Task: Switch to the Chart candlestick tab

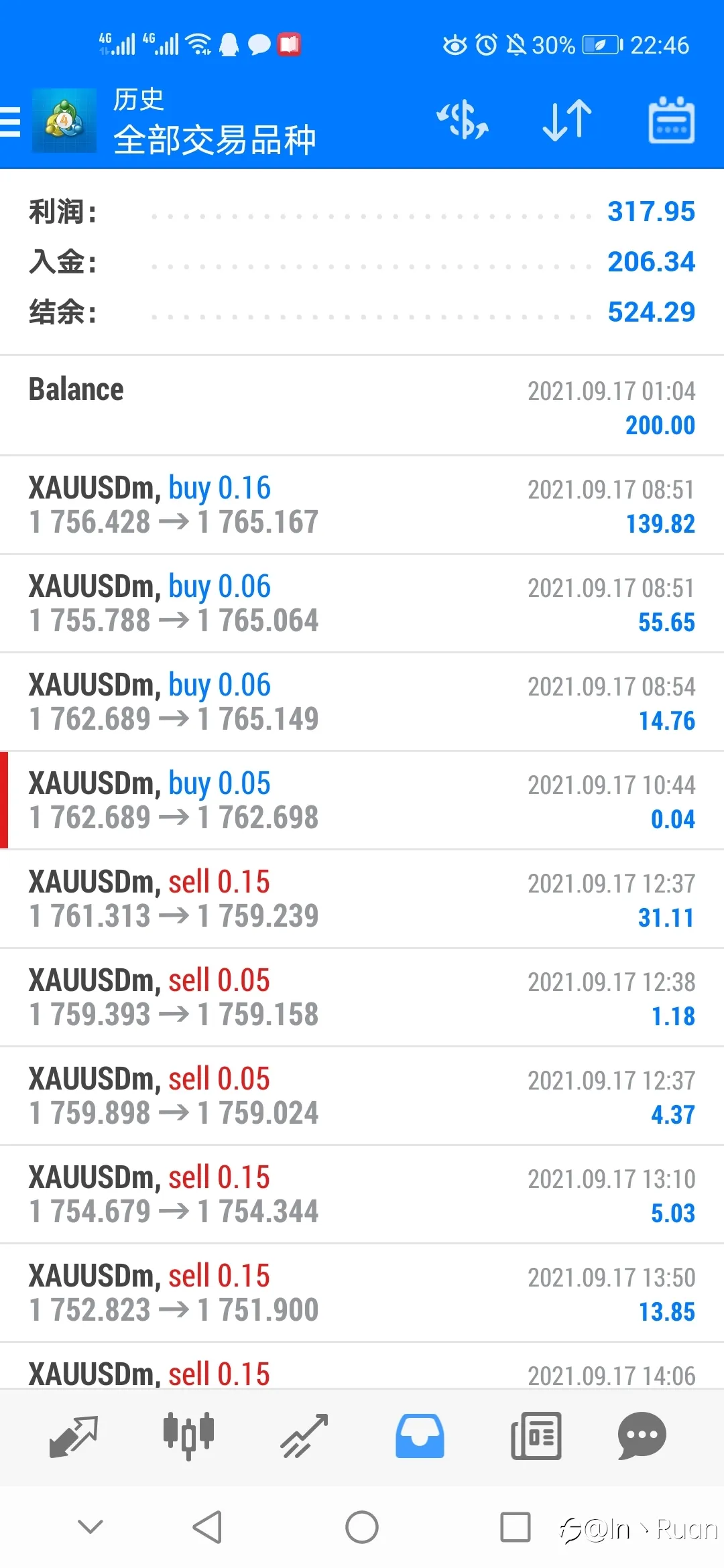Action: click(x=188, y=1437)
